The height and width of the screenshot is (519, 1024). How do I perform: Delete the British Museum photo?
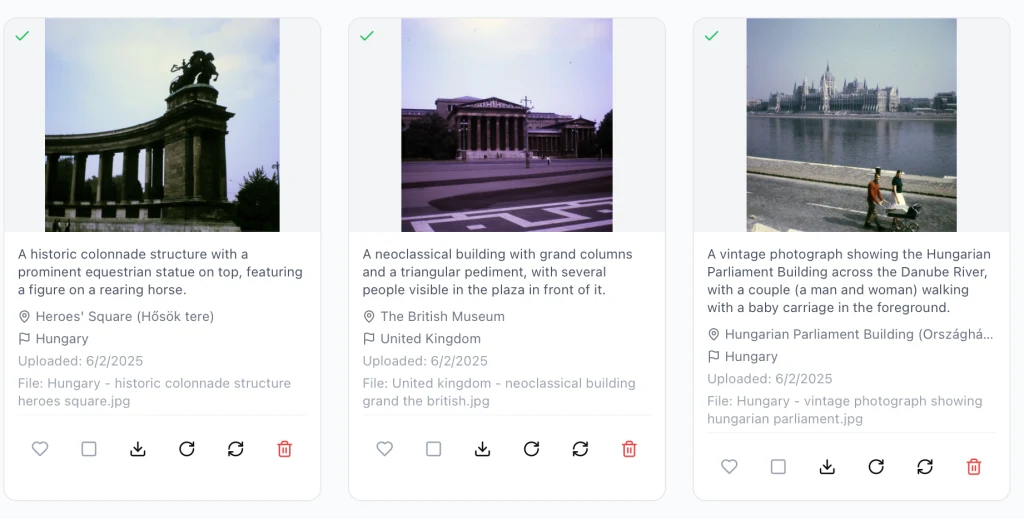click(629, 449)
